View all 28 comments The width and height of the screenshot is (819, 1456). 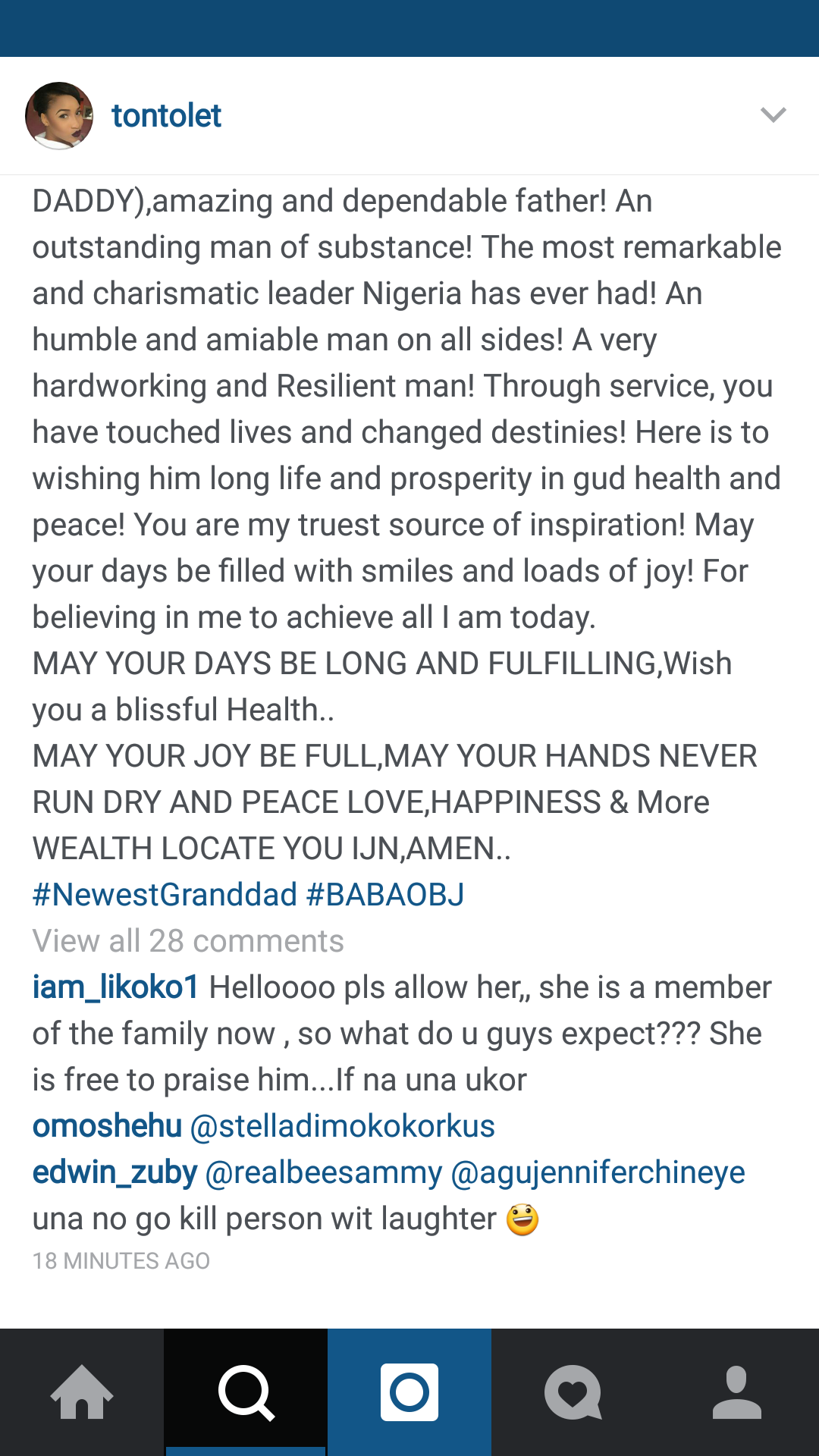tap(188, 941)
